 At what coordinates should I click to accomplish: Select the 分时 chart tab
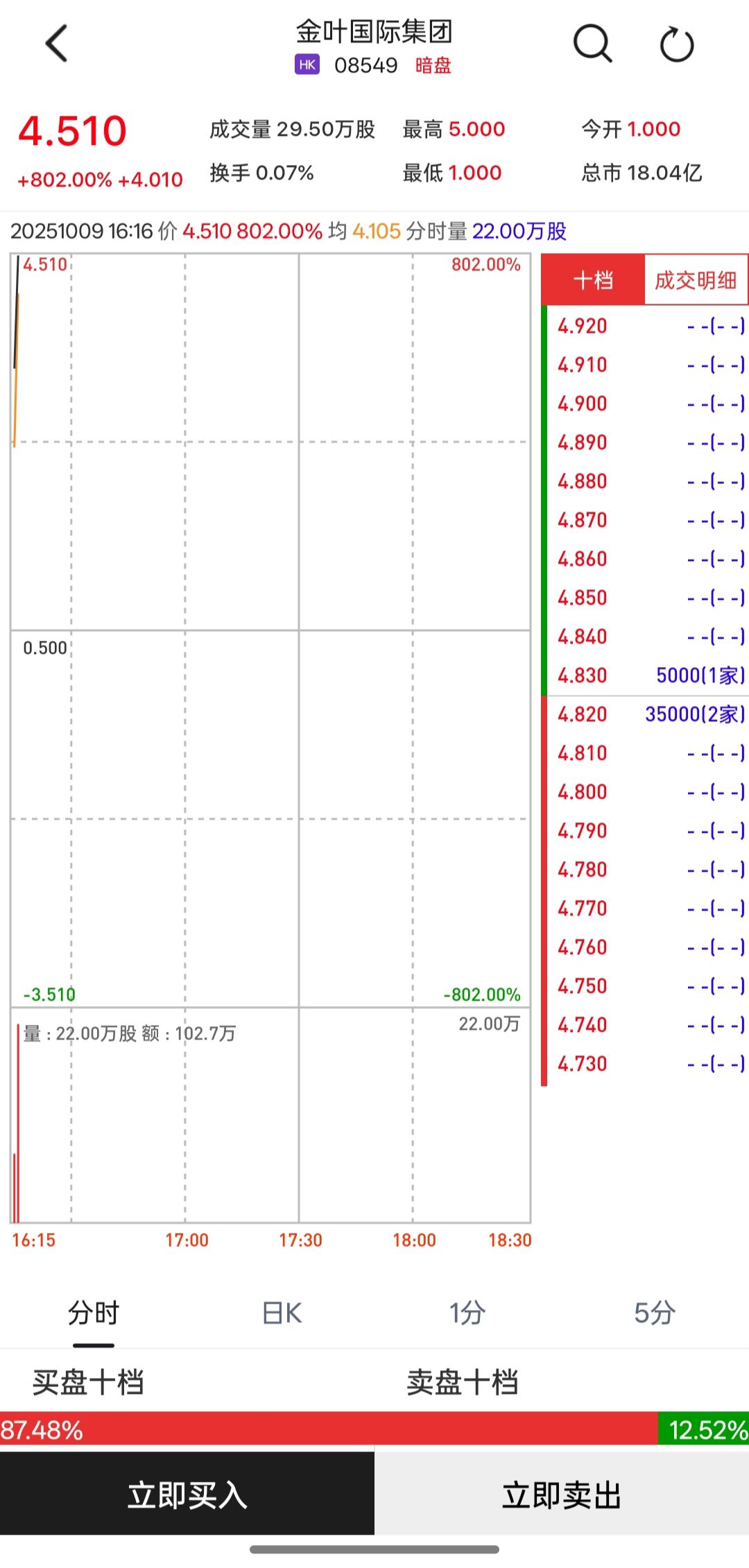click(x=94, y=1313)
